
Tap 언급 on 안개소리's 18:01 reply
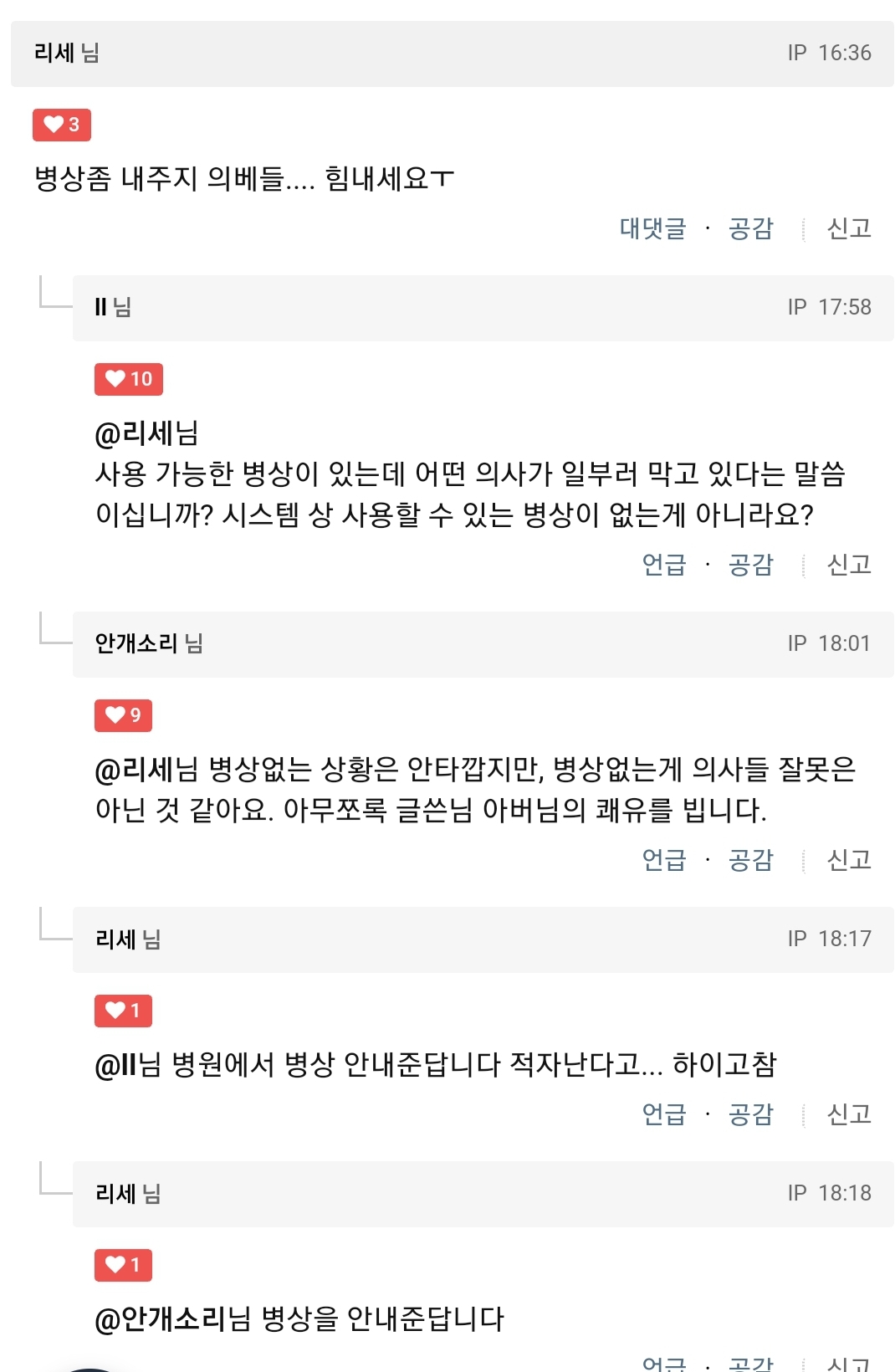663,860
